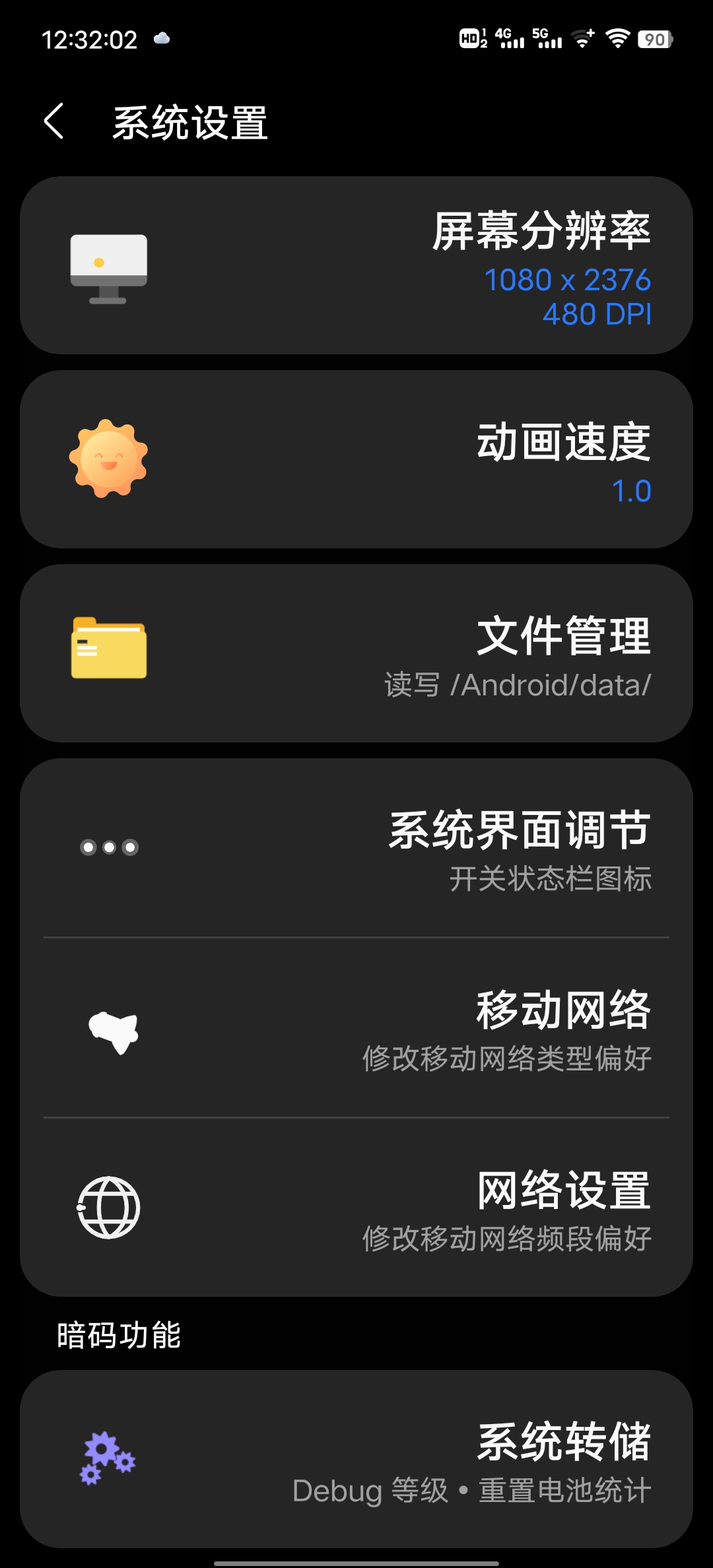Open 系统界面调节 status bar icons
The image size is (713, 1568).
(356, 849)
